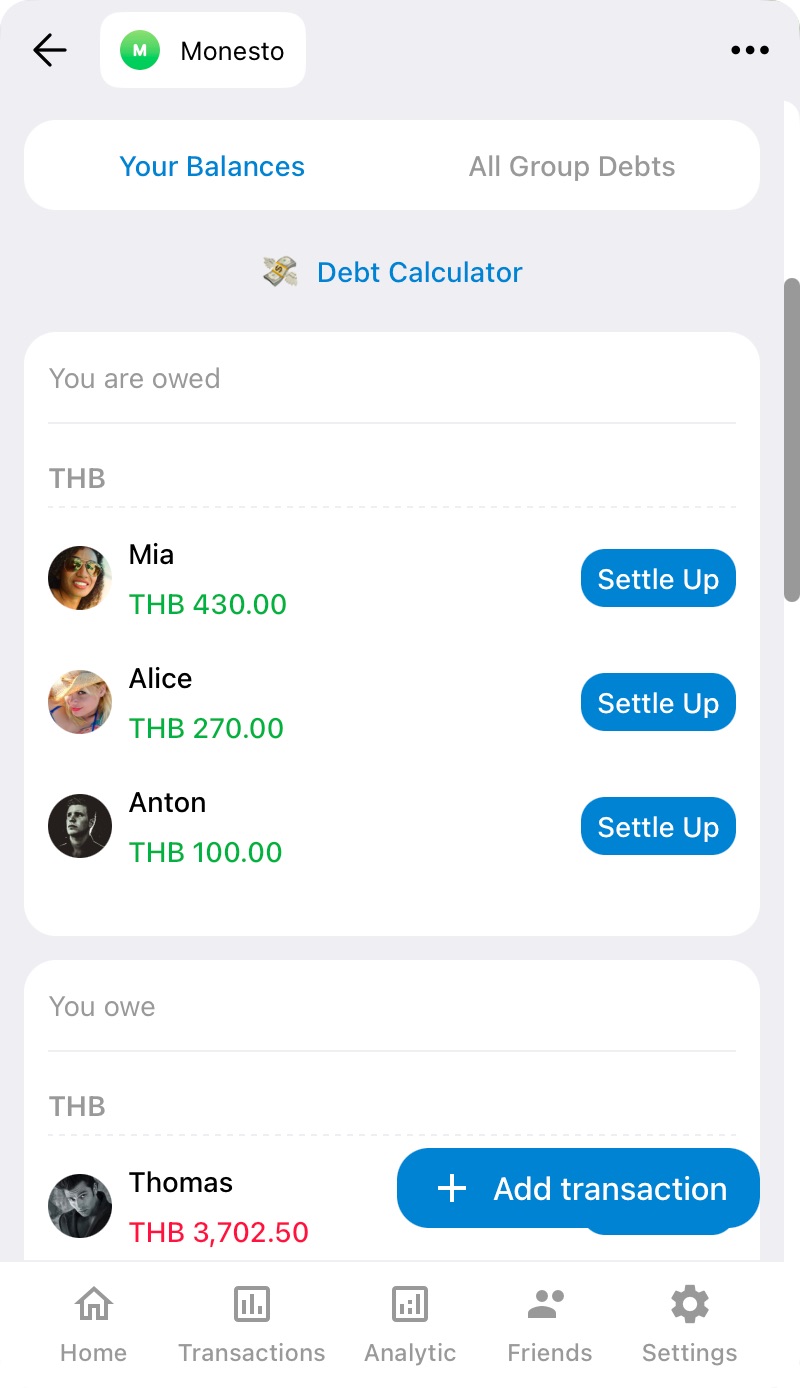Settle up the THB 430.00 owed by Mia
800x1388 pixels.
coord(657,578)
